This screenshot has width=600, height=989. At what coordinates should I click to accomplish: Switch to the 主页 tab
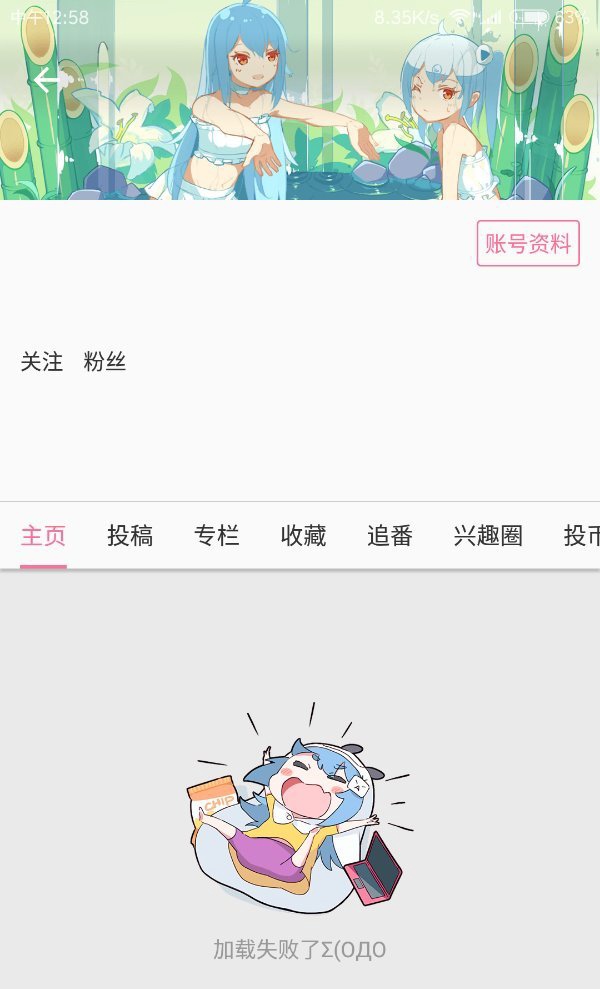pyautogui.click(x=43, y=536)
